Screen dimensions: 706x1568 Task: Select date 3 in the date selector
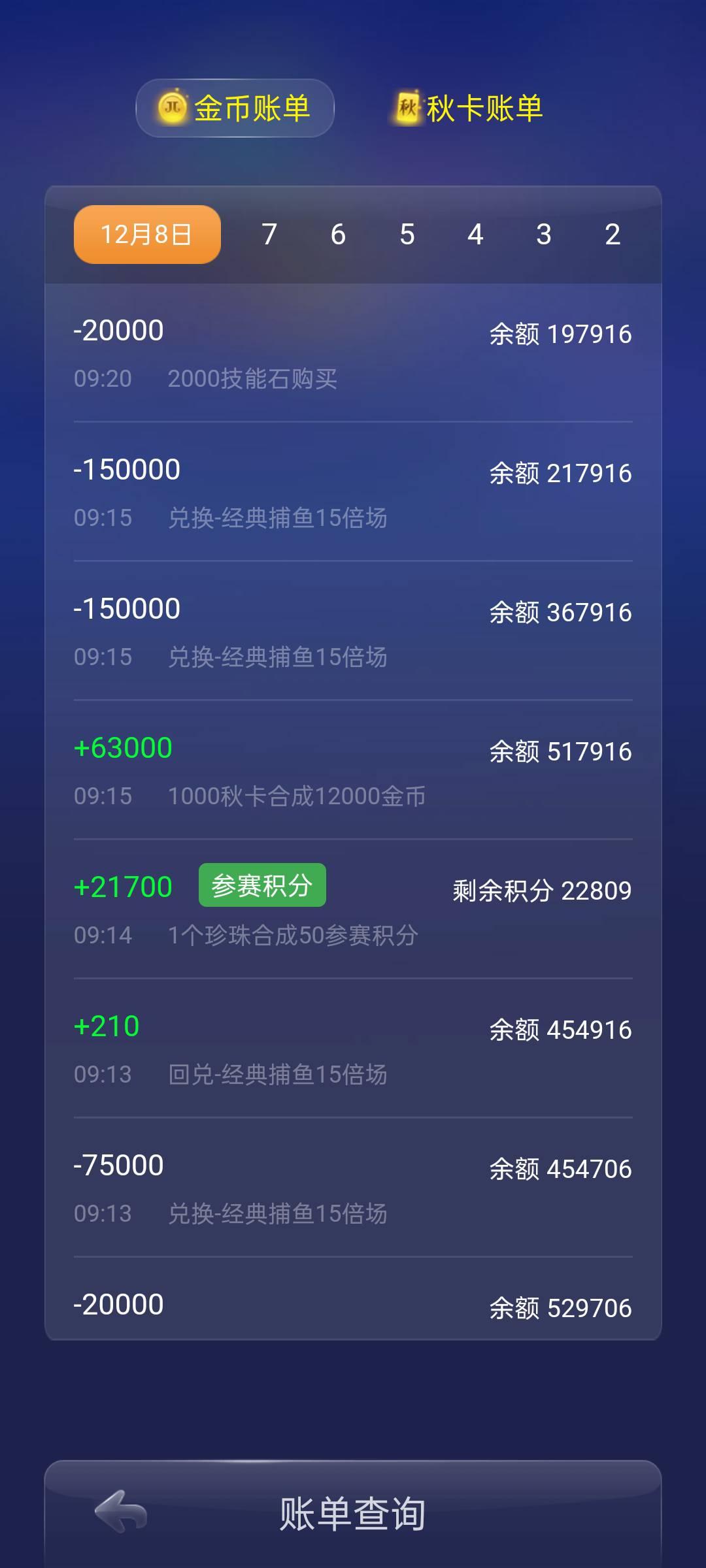click(x=545, y=233)
